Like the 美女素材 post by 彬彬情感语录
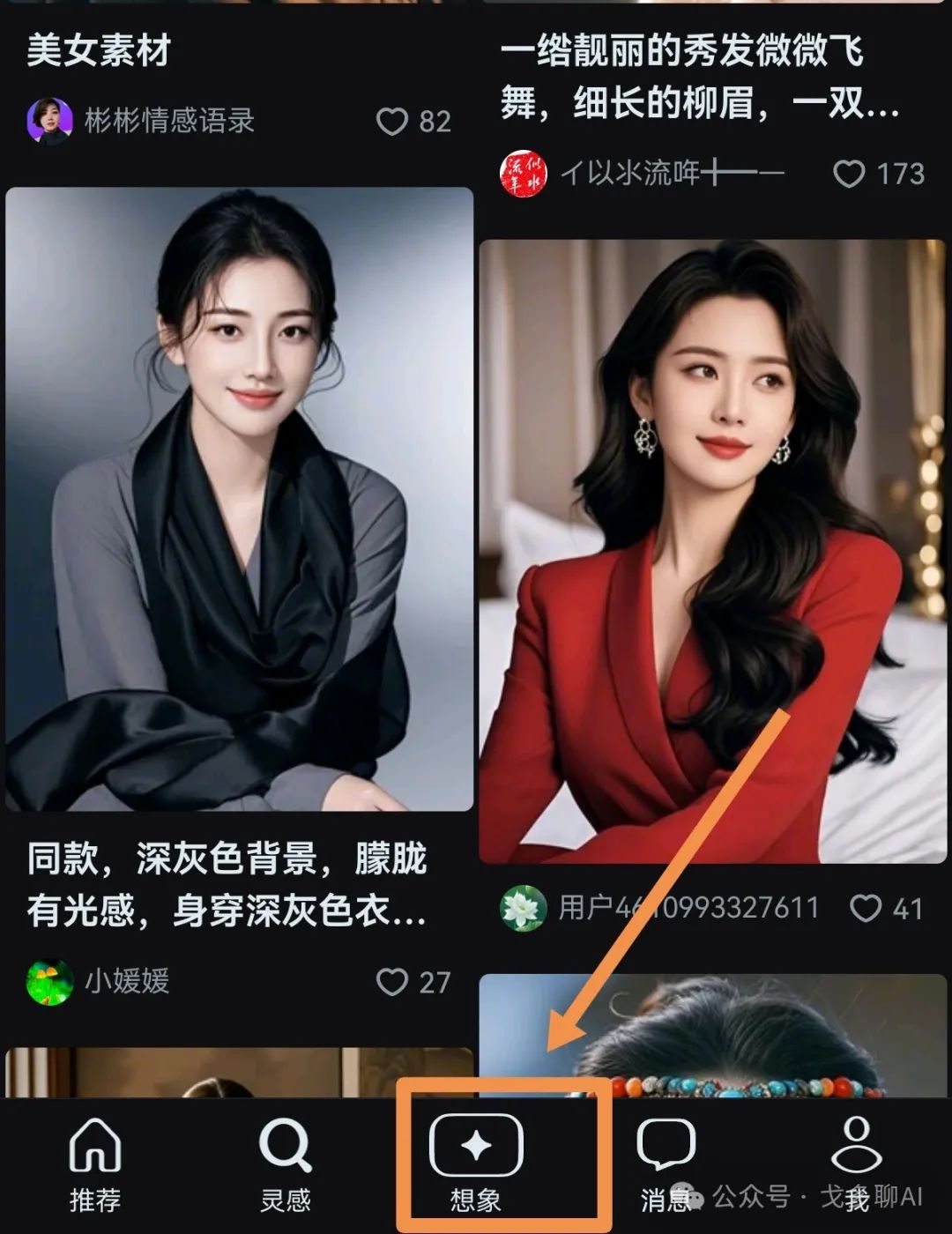The height and width of the screenshot is (1234, 952). coord(392,122)
